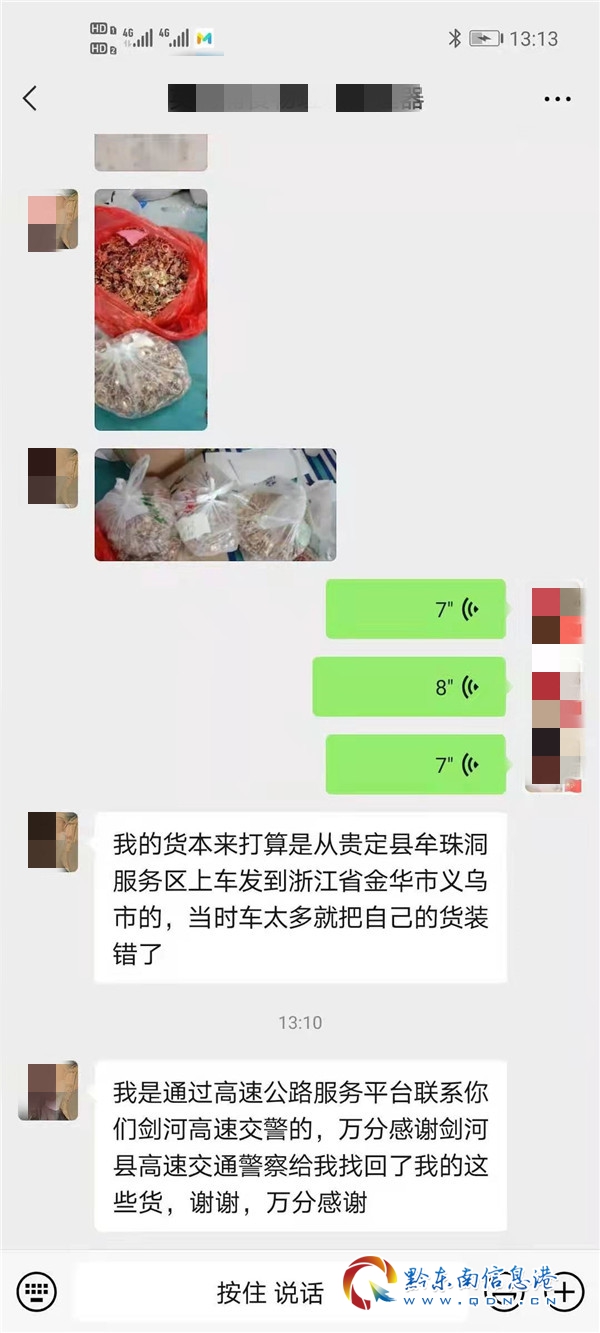The height and width of the screenshot is (1333, 600).
Task: Open the photo of red dried goods
Action: (x=151, y=310)
